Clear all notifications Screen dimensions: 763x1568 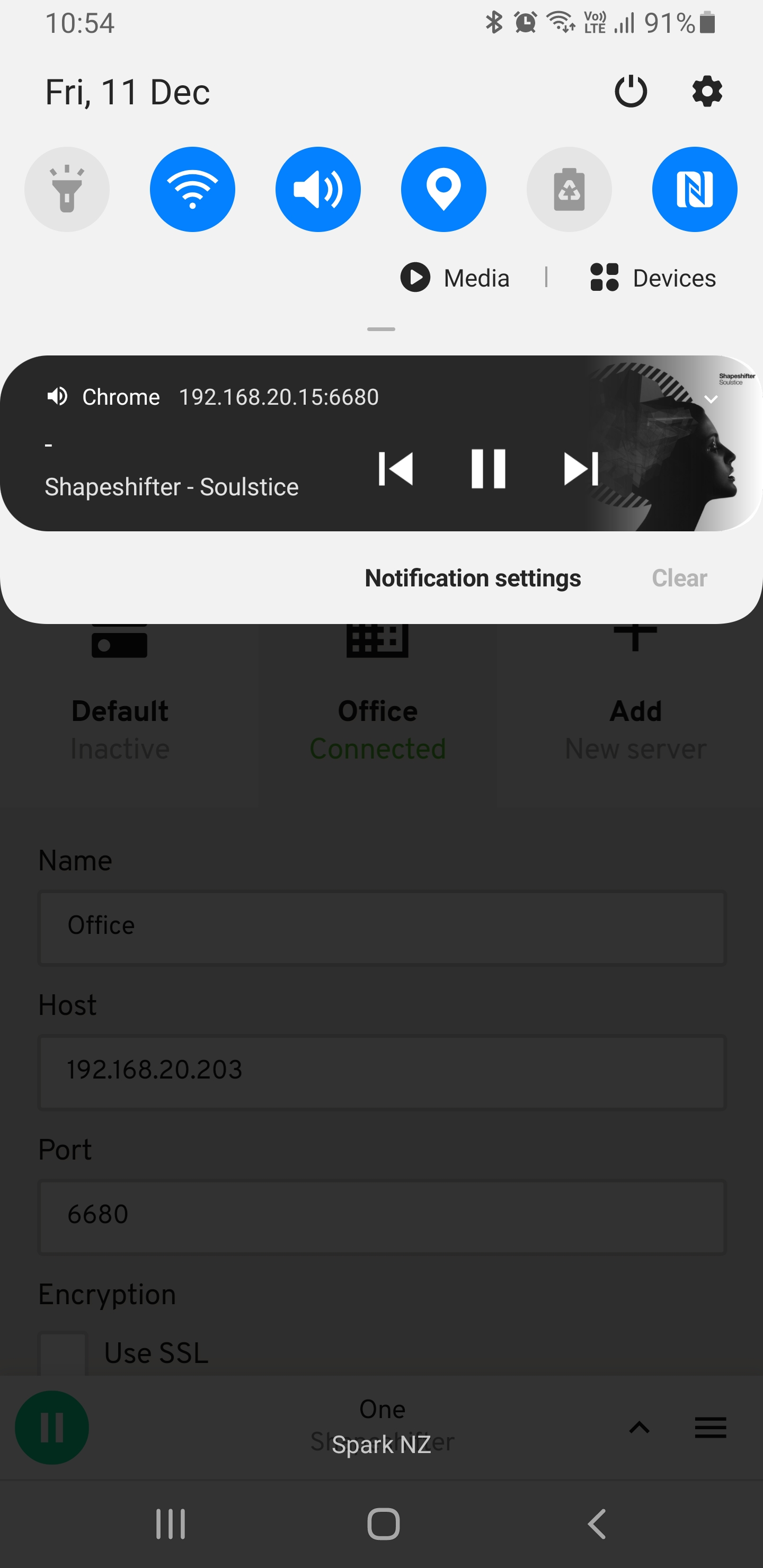[679, 578]
